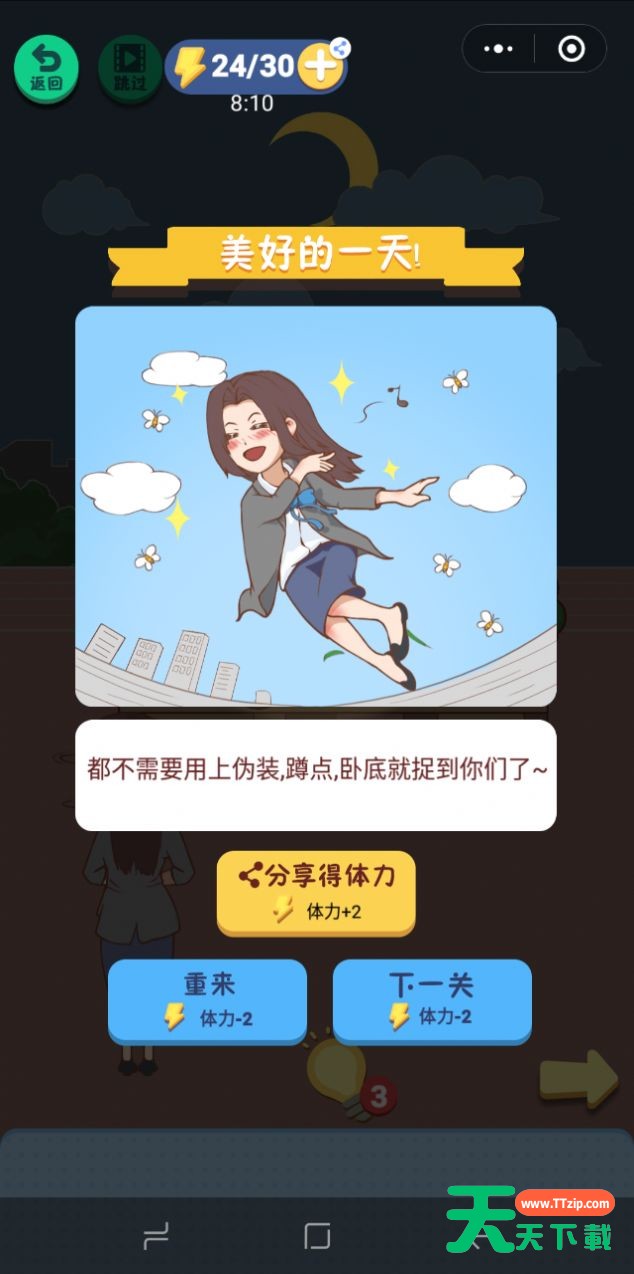Tap the system home button

[x=317, y=1237]
